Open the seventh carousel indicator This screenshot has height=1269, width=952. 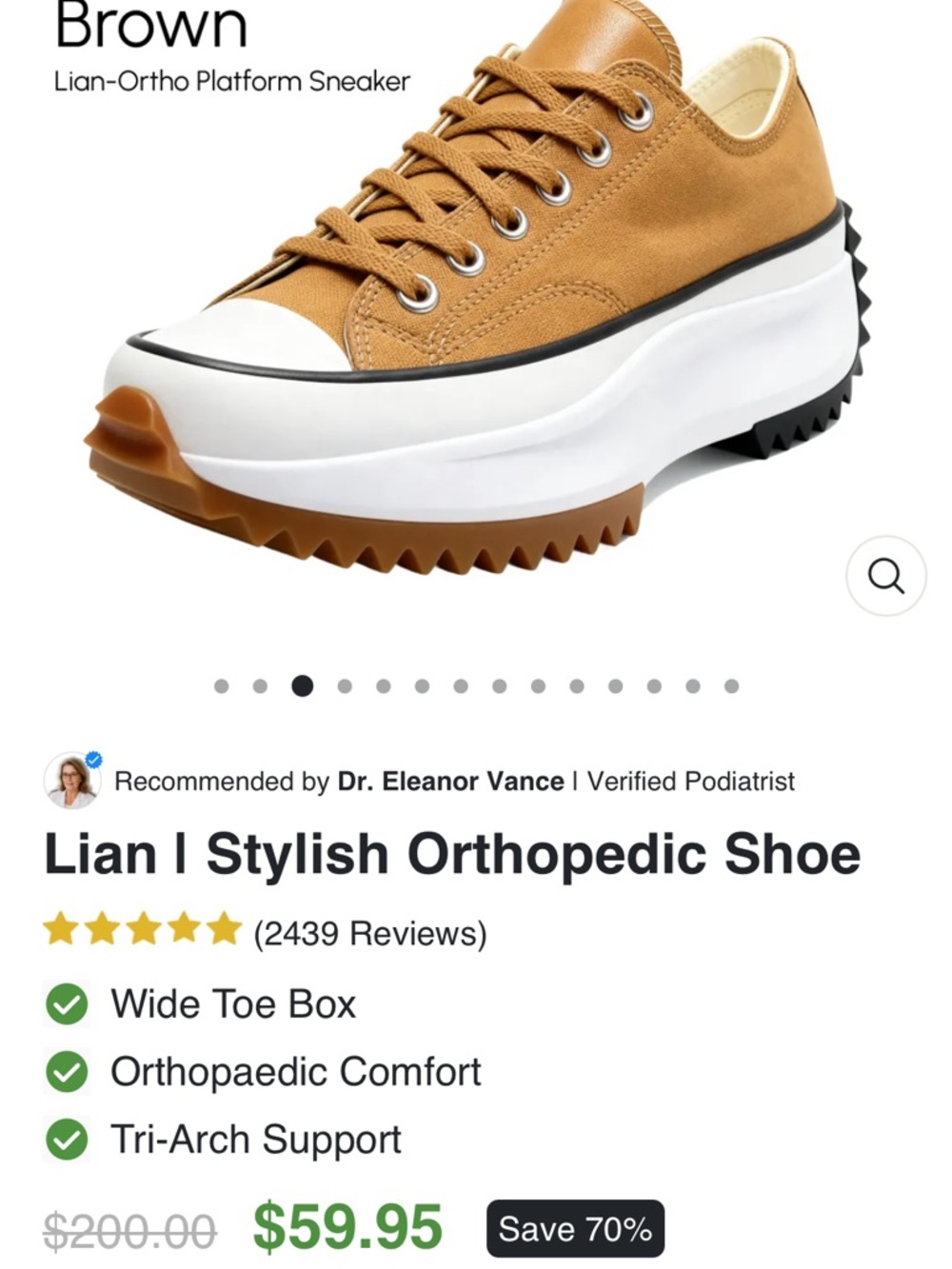click(x=460, y=685)
